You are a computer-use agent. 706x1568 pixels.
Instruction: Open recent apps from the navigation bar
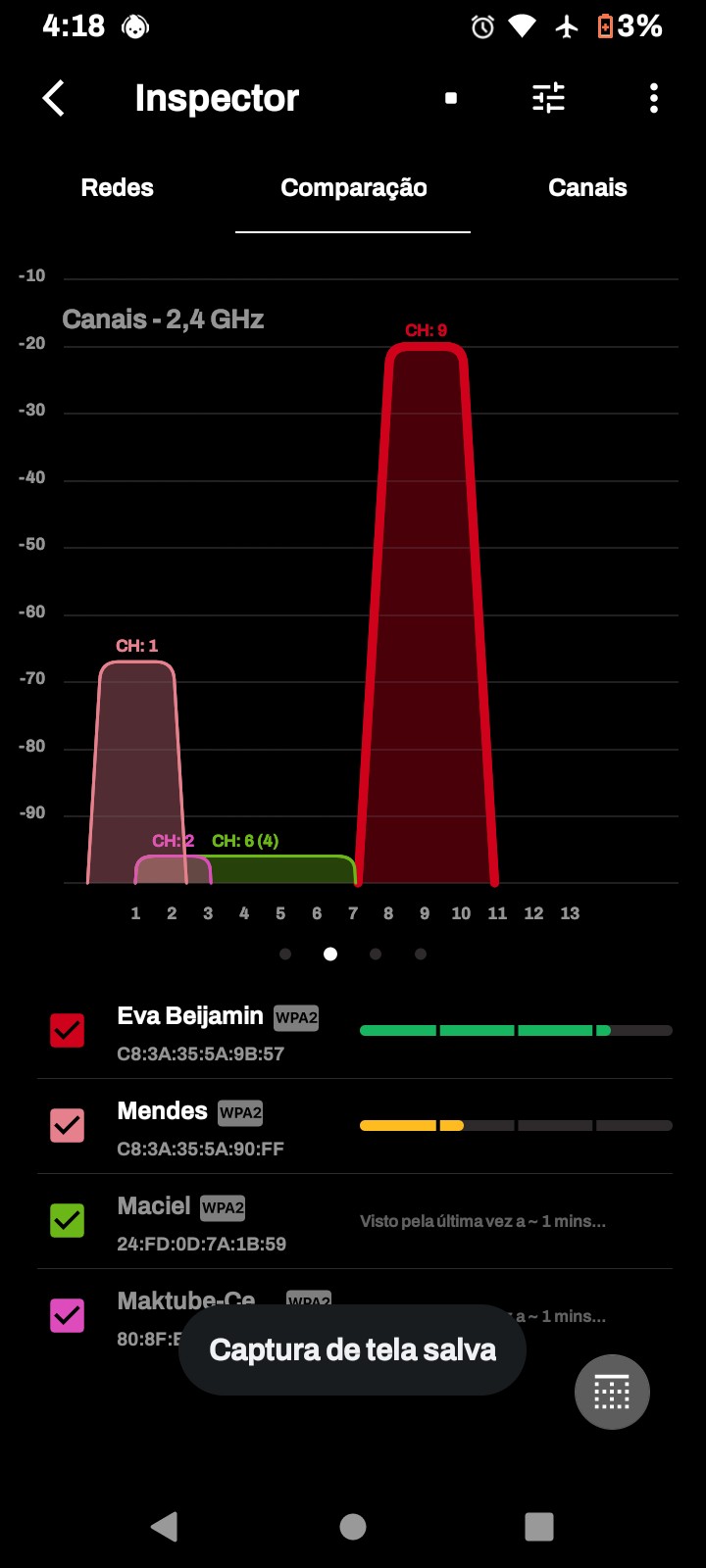539,1526
